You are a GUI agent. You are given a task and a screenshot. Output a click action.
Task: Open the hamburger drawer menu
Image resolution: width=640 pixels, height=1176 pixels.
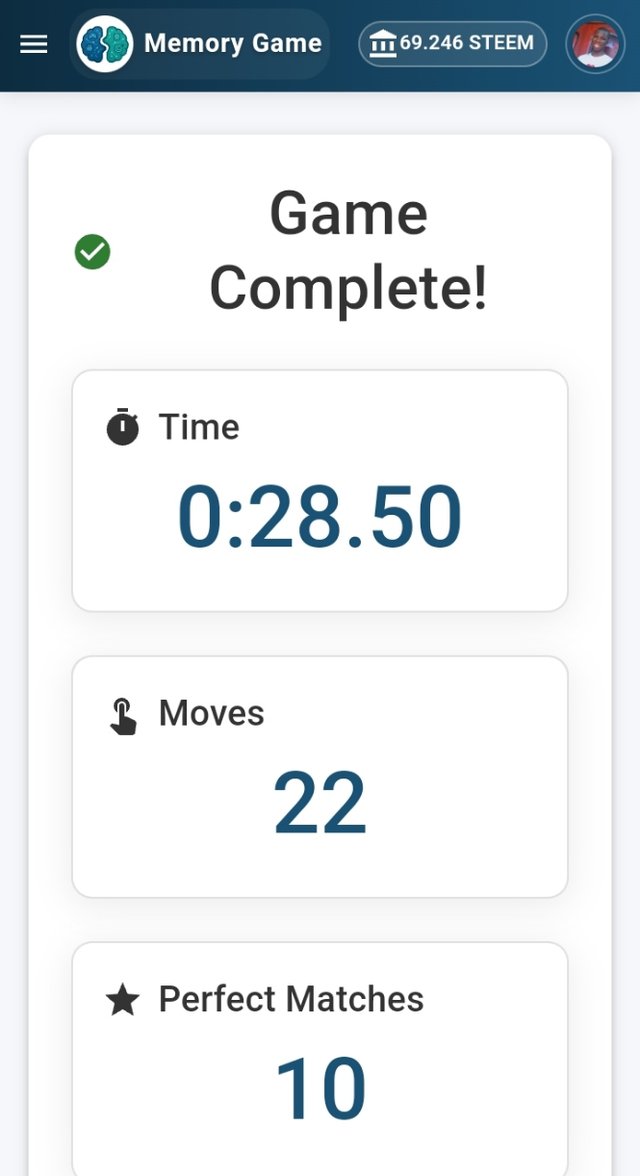coord(34,44)
